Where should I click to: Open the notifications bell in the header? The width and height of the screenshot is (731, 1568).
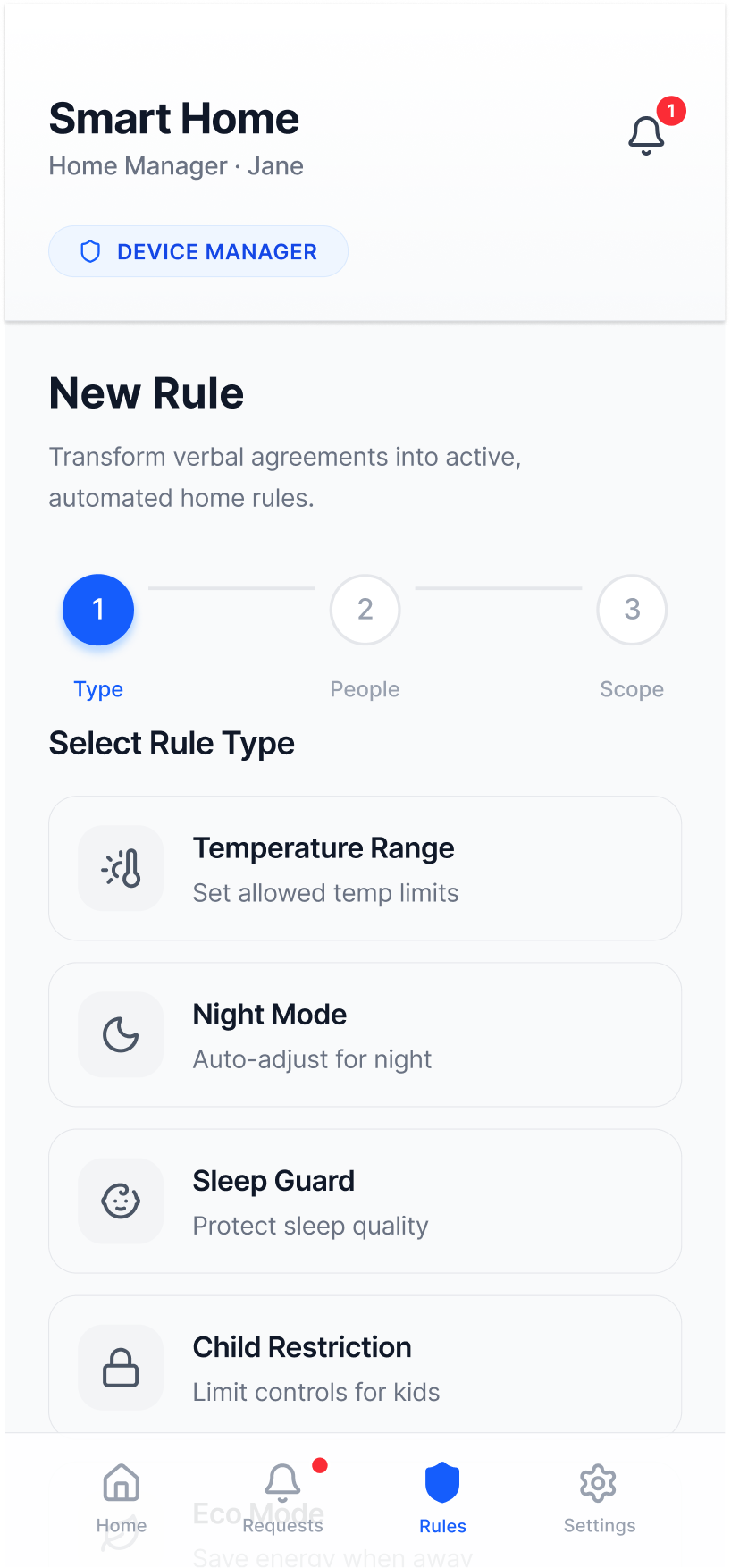pyautogui.click(x=646, y=136)
